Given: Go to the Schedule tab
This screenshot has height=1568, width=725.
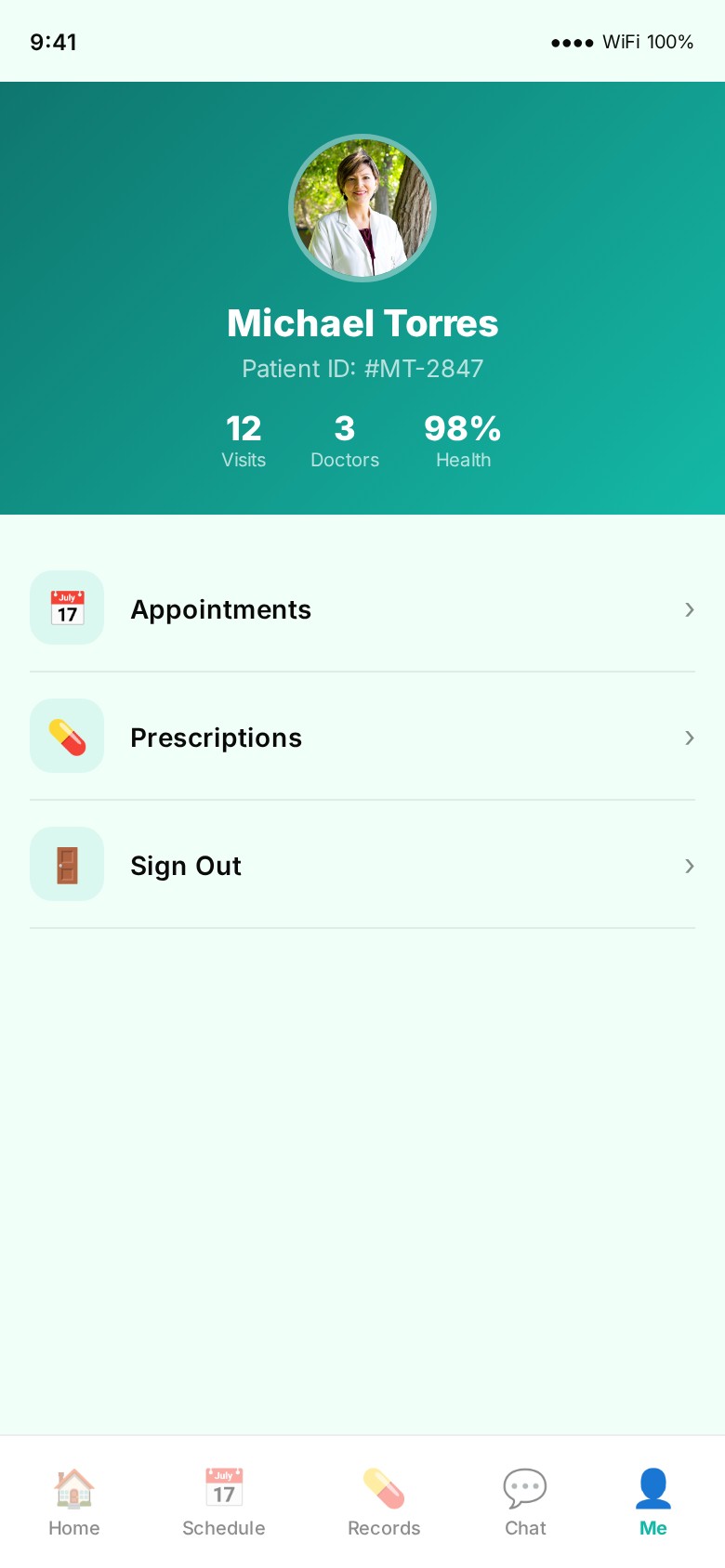Looking at the screenshot, I should 224,1502.
